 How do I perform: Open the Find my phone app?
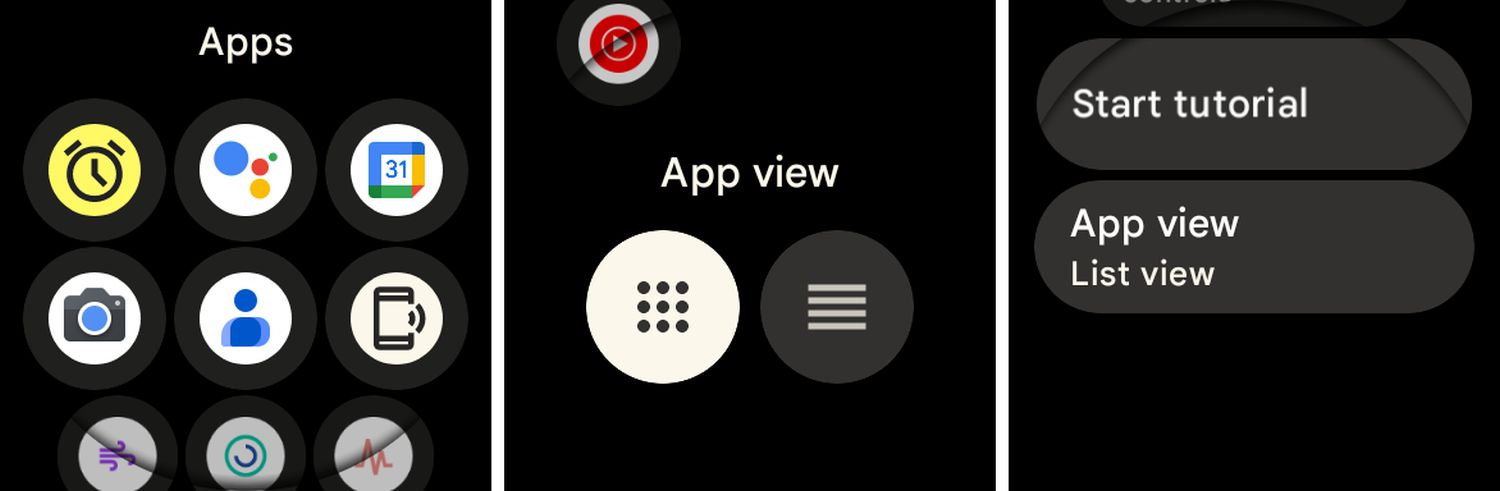coord(396,319)
